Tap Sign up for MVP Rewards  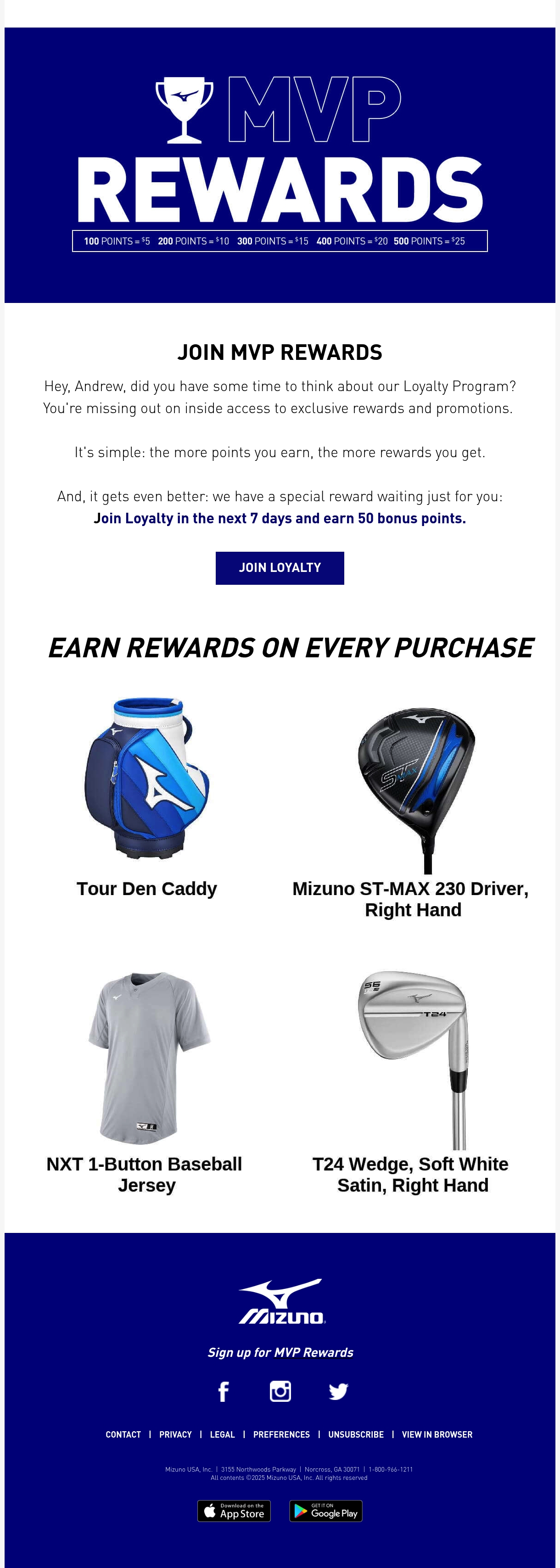pos(280,1352)
